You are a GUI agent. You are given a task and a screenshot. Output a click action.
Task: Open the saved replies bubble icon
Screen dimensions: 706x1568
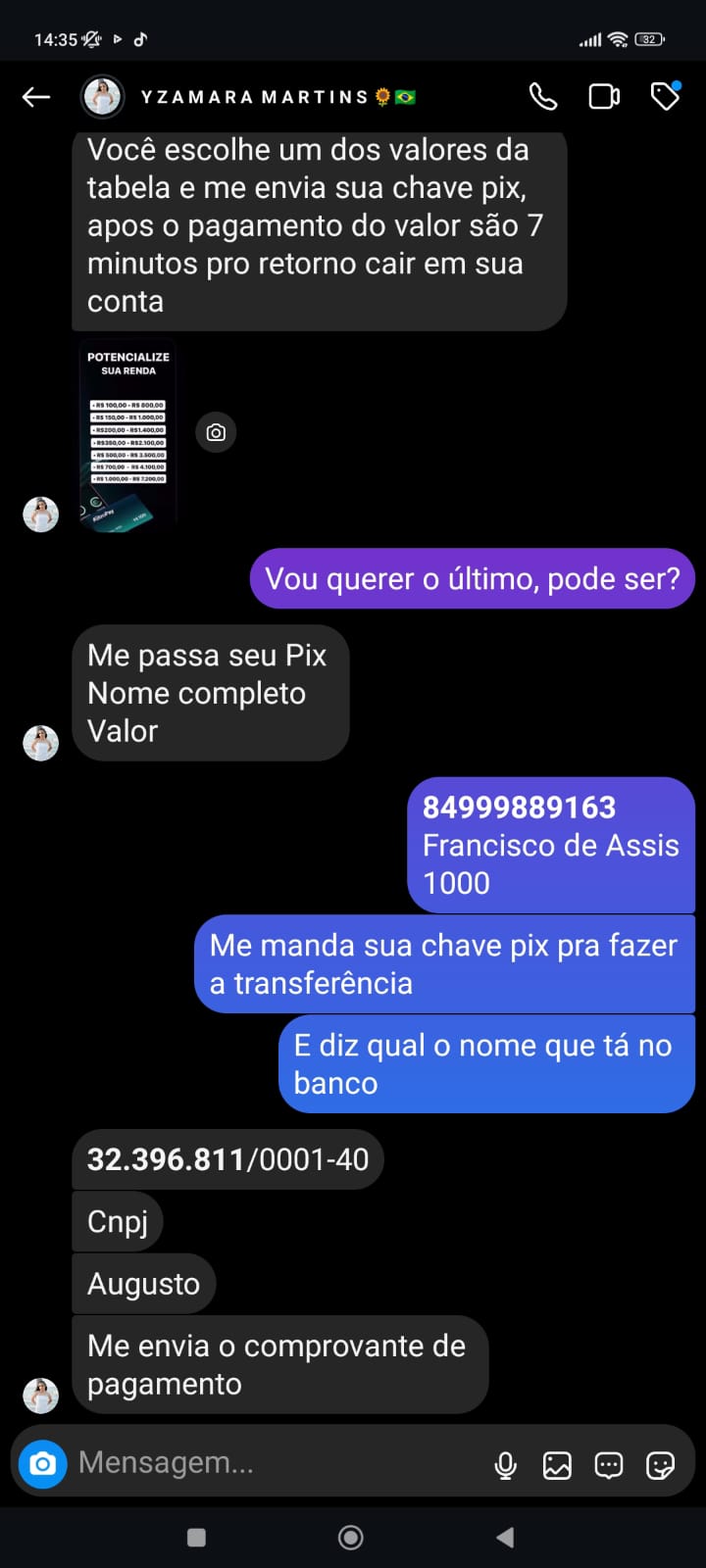[x=609, y=1465]
